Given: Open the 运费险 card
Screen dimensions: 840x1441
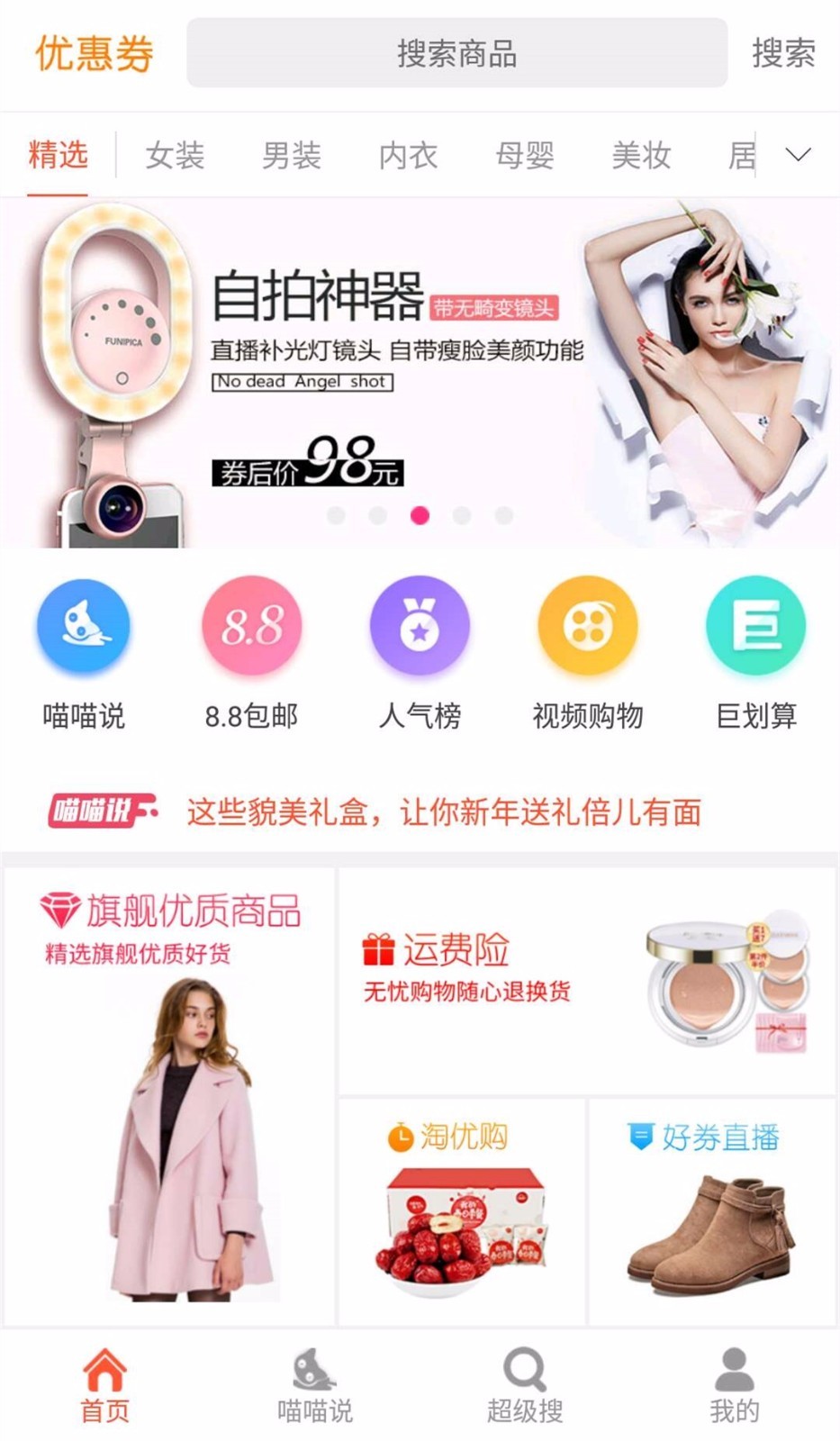Looking at the screenshot, I should 587,982.
